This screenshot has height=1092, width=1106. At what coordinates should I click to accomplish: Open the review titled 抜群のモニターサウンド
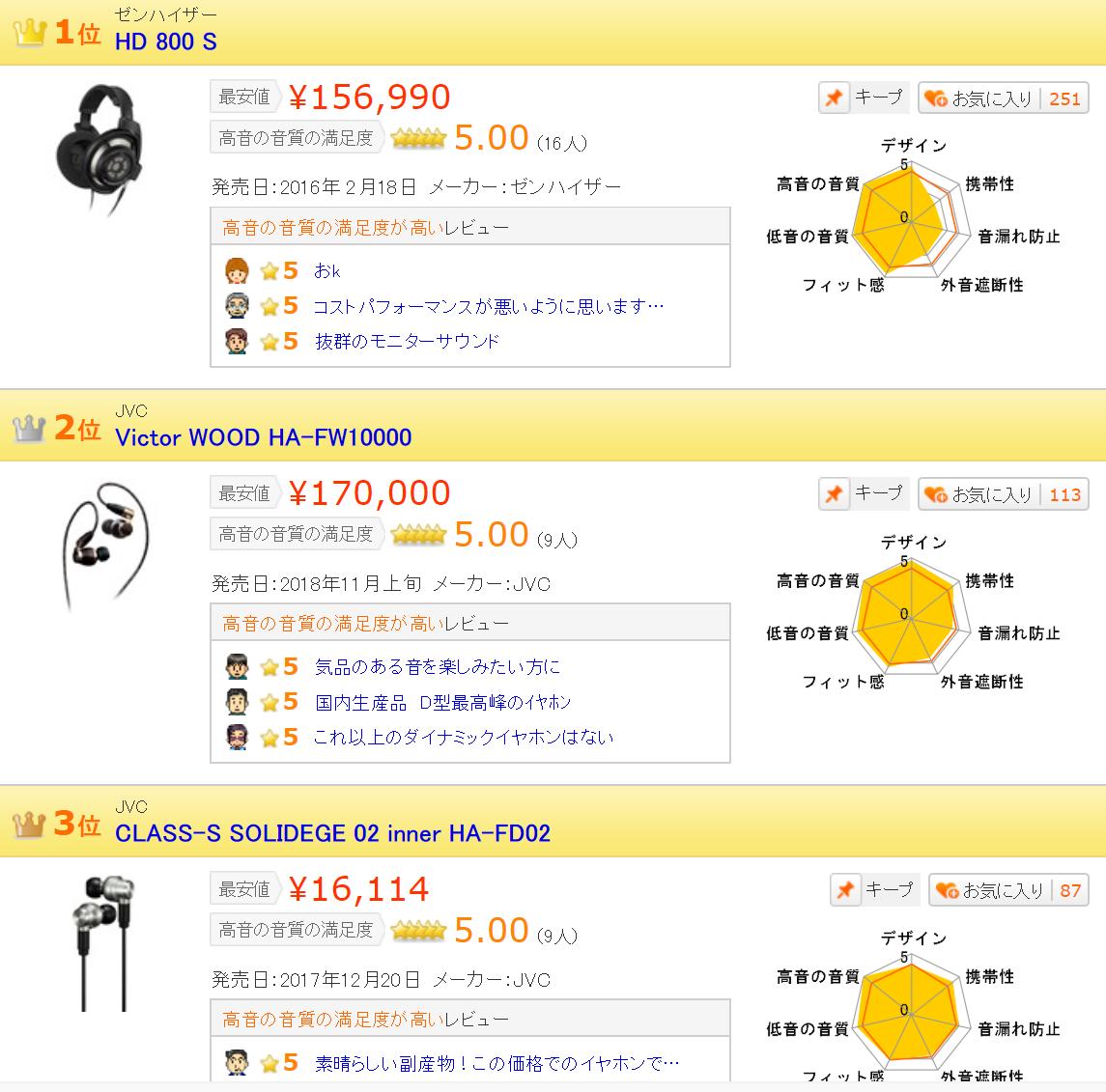click(x=407, y=341)
